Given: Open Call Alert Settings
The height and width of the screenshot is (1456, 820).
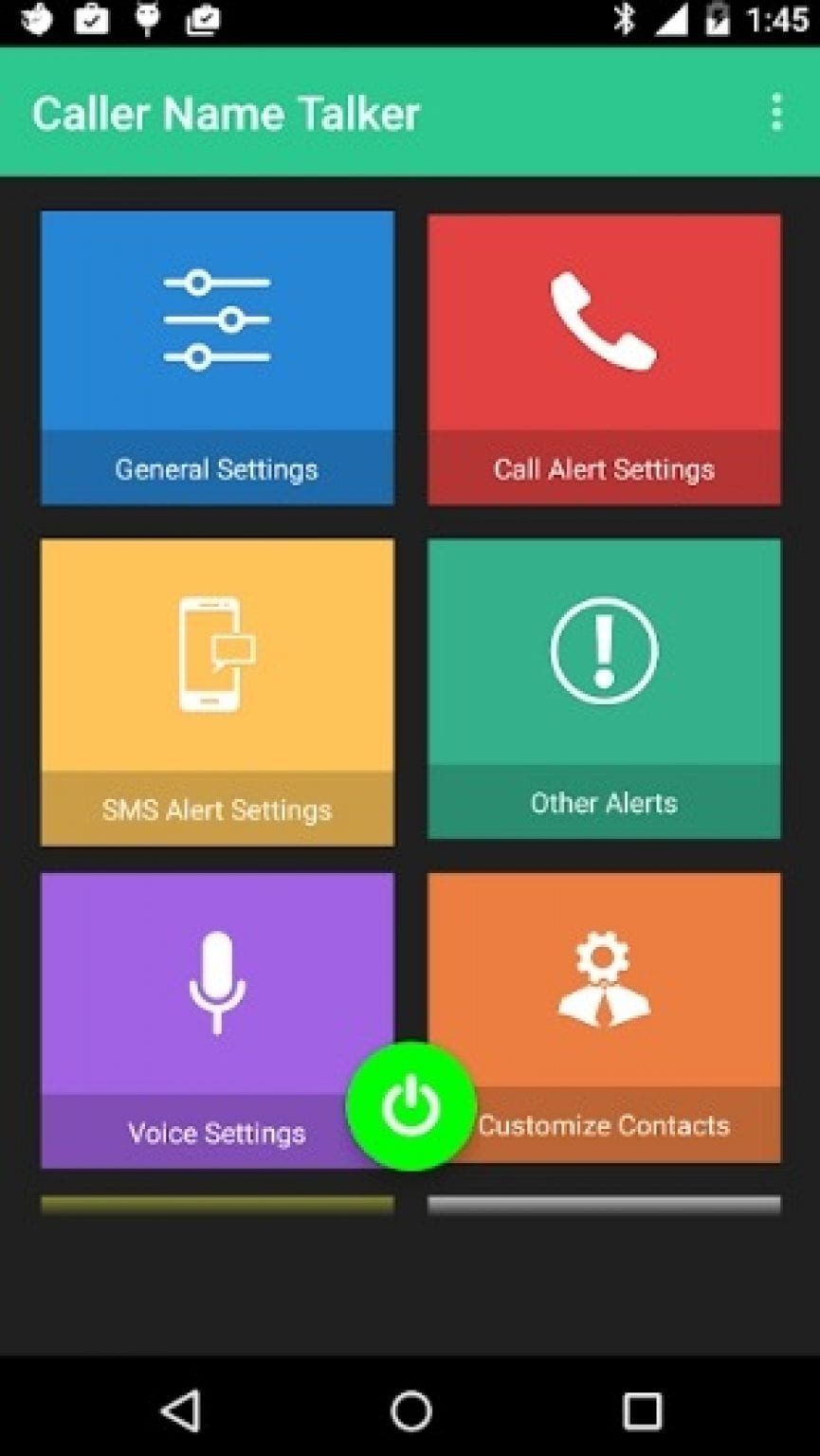Looking at the screenshot, I should coord(603,358).
